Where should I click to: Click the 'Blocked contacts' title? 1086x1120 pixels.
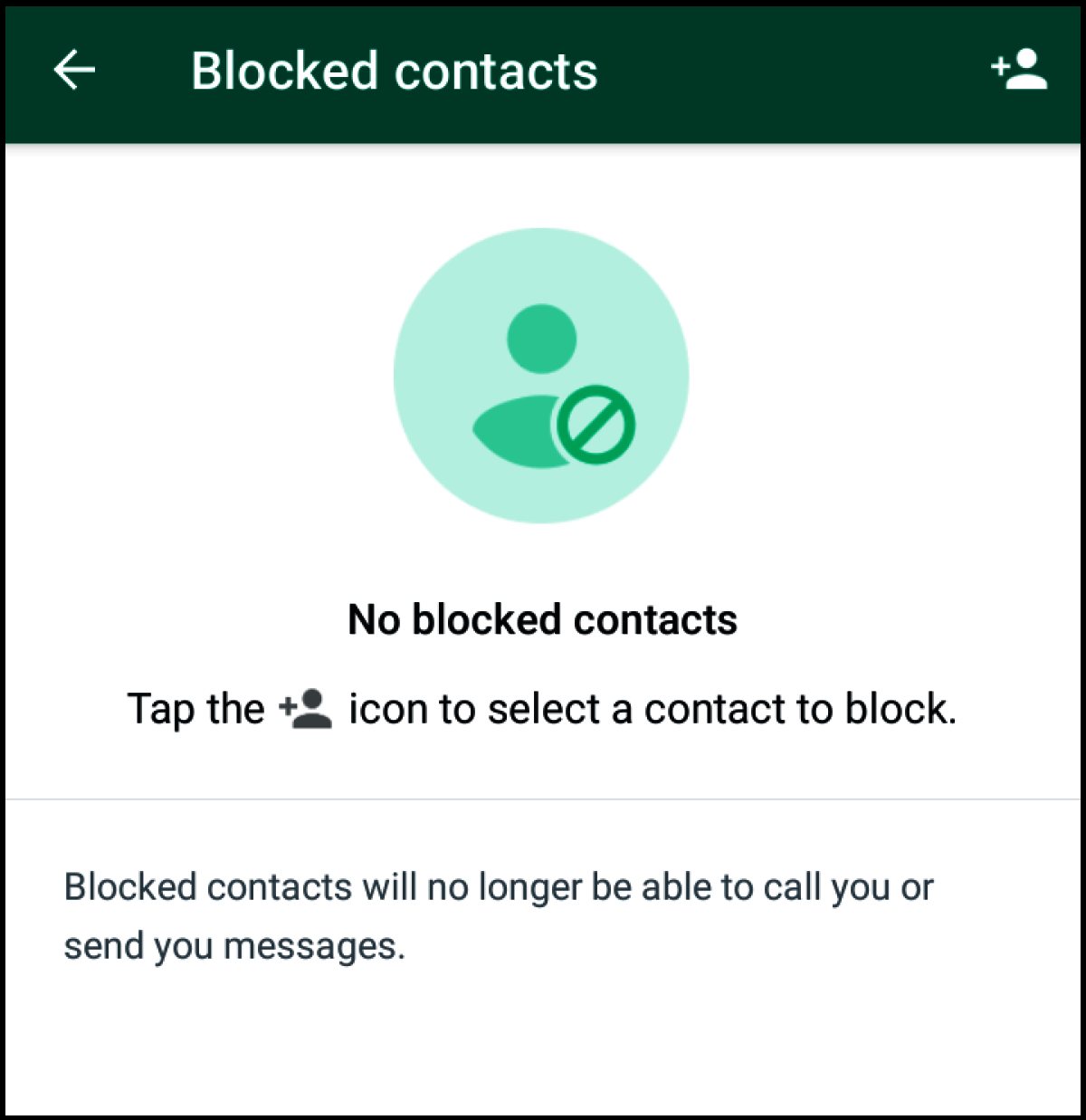pyautogui.click(x=394, y=70)
